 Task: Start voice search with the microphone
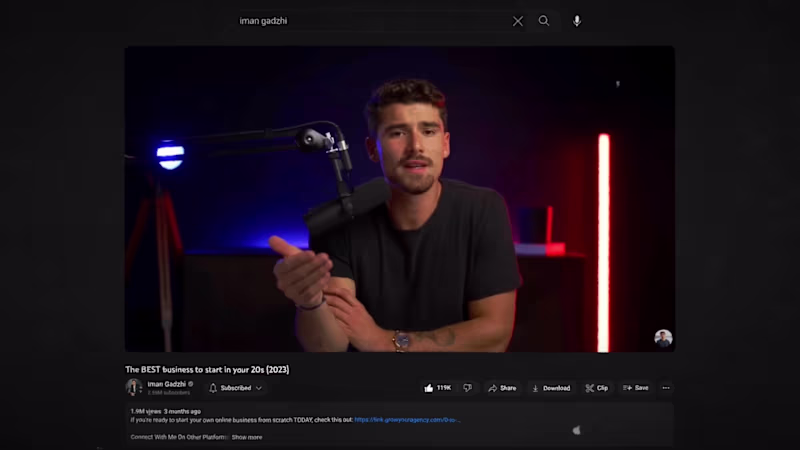577,21
